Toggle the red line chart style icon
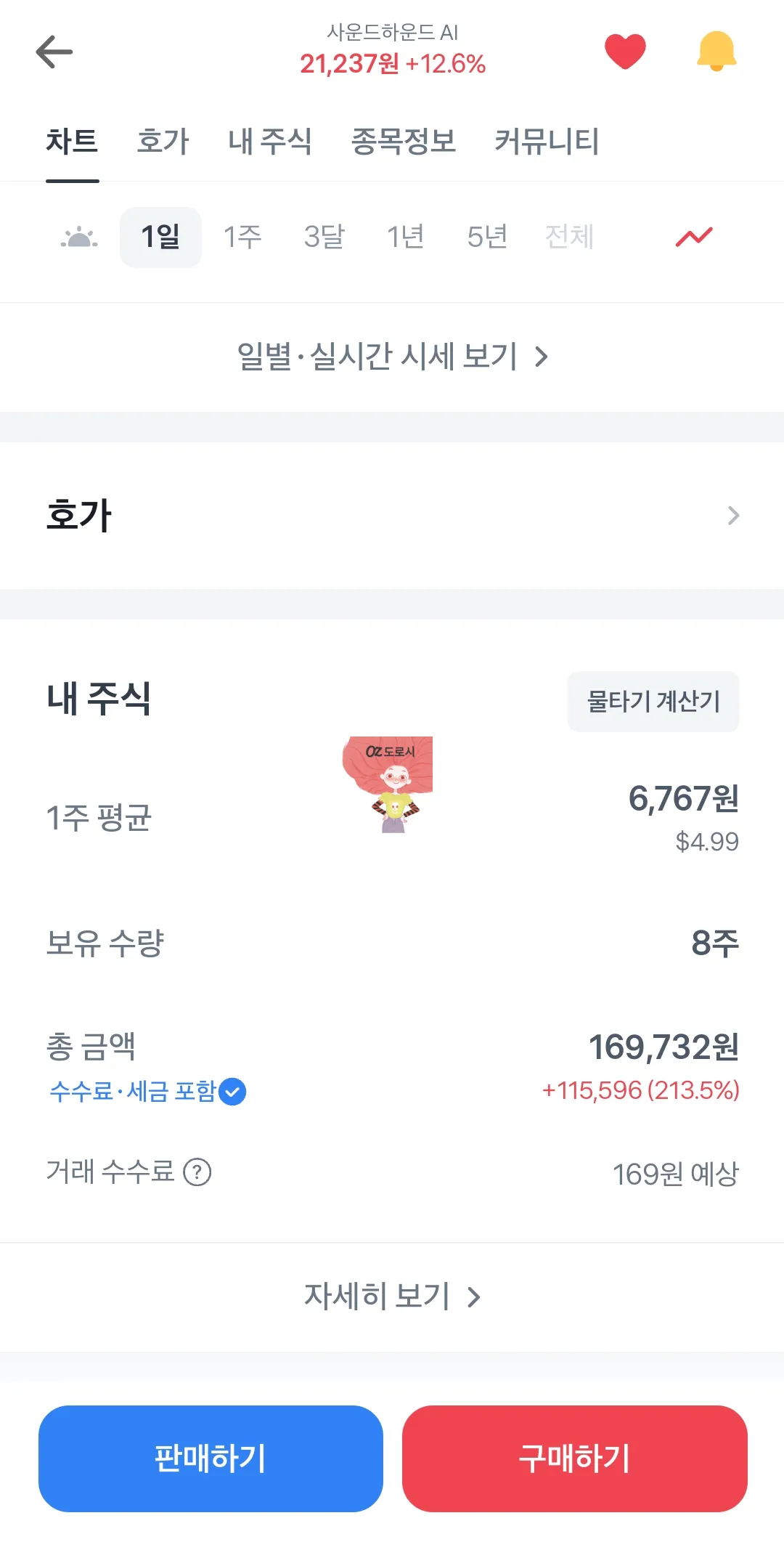Screen dimensions: 784x1542 pyautogui.click(x=694, y=236)
